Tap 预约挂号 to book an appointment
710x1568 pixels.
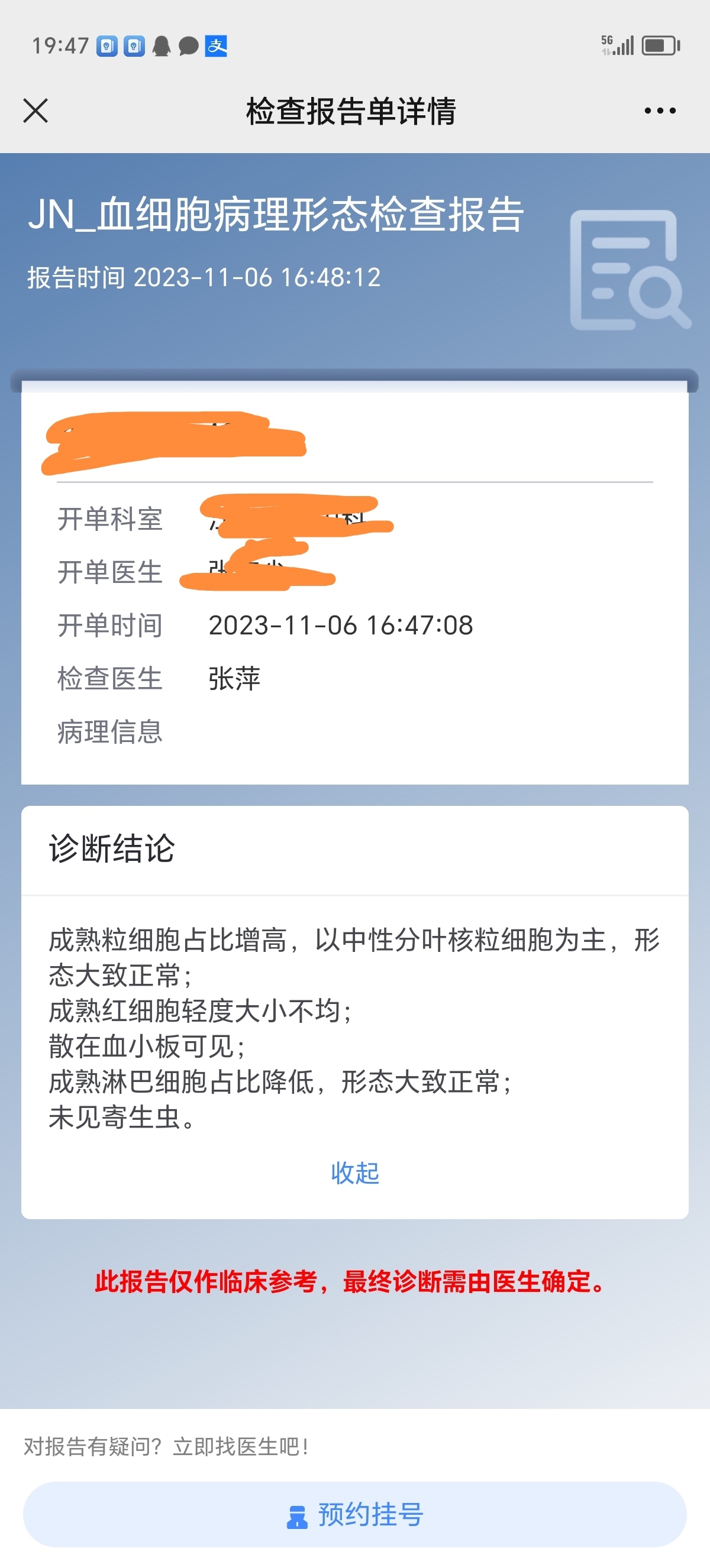(355, 1514)
